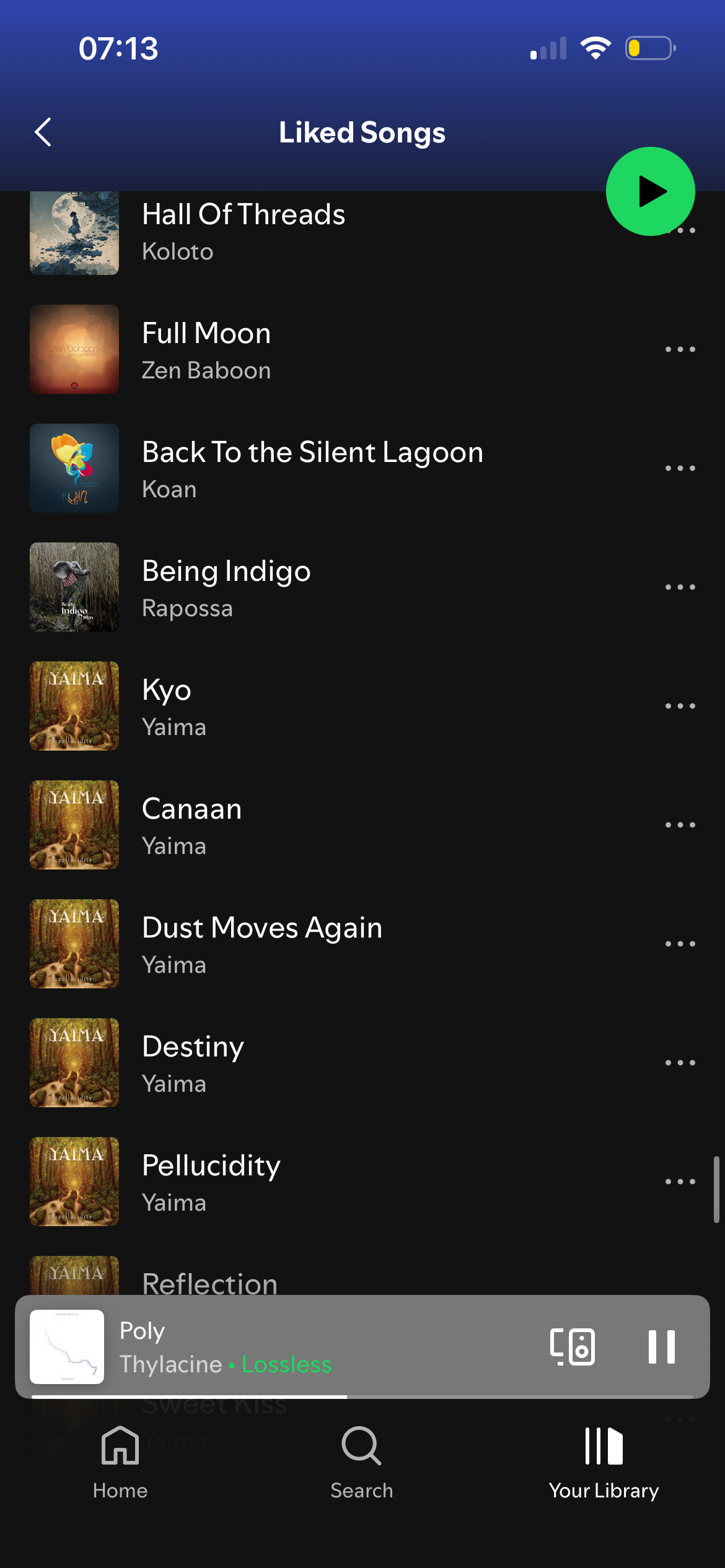Open more options for Dust Moves Again
Image resolution: width=725 pixels, height=1568 pixels.
680,944
